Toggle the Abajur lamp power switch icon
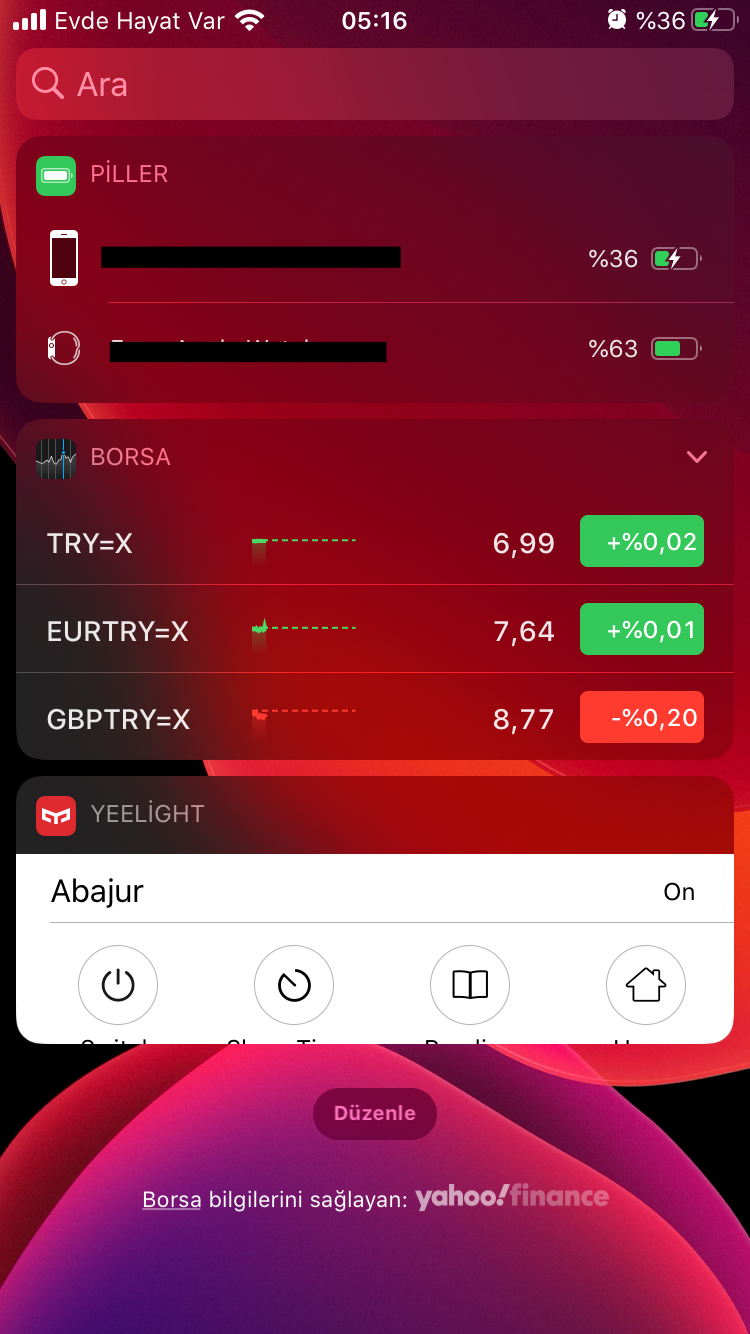 118,986
